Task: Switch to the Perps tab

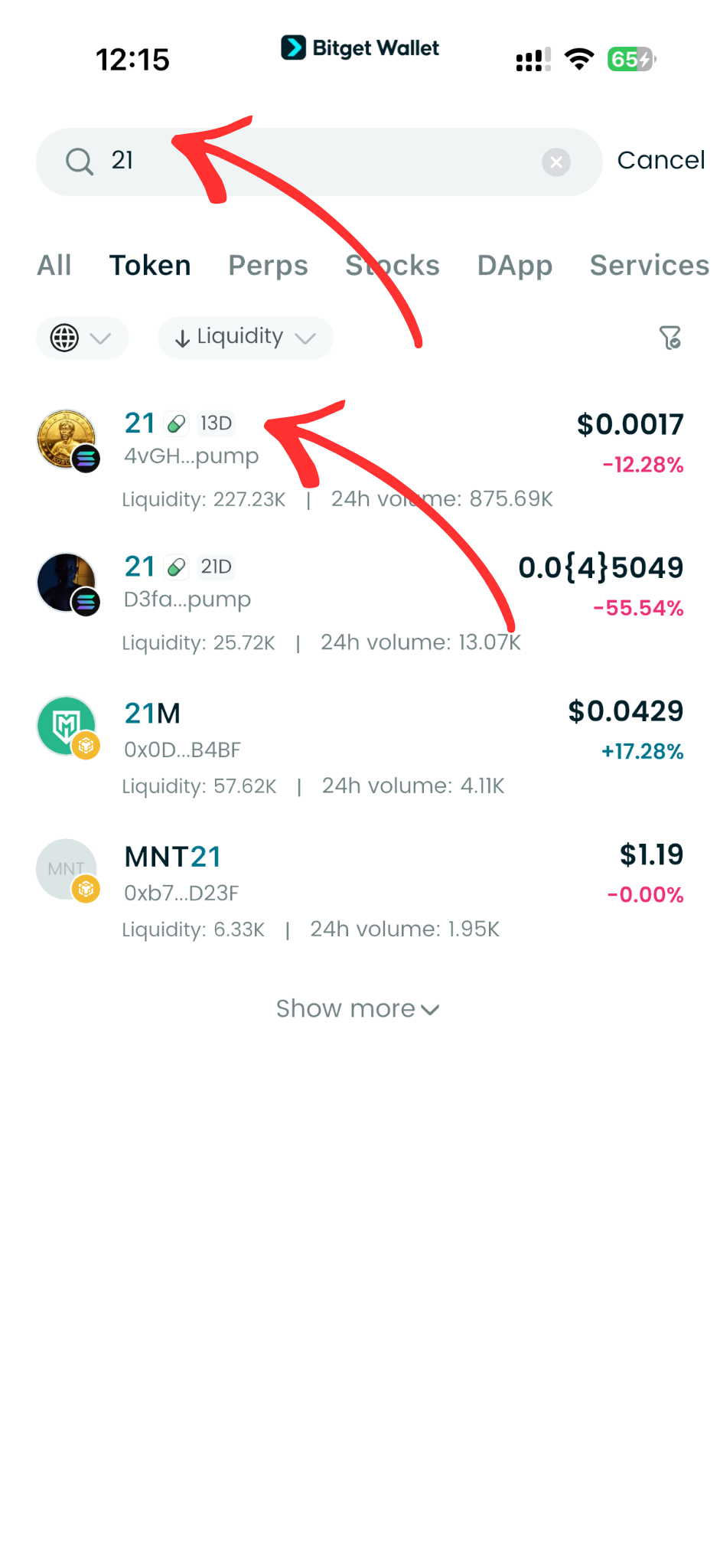Action: click(268, 266)
